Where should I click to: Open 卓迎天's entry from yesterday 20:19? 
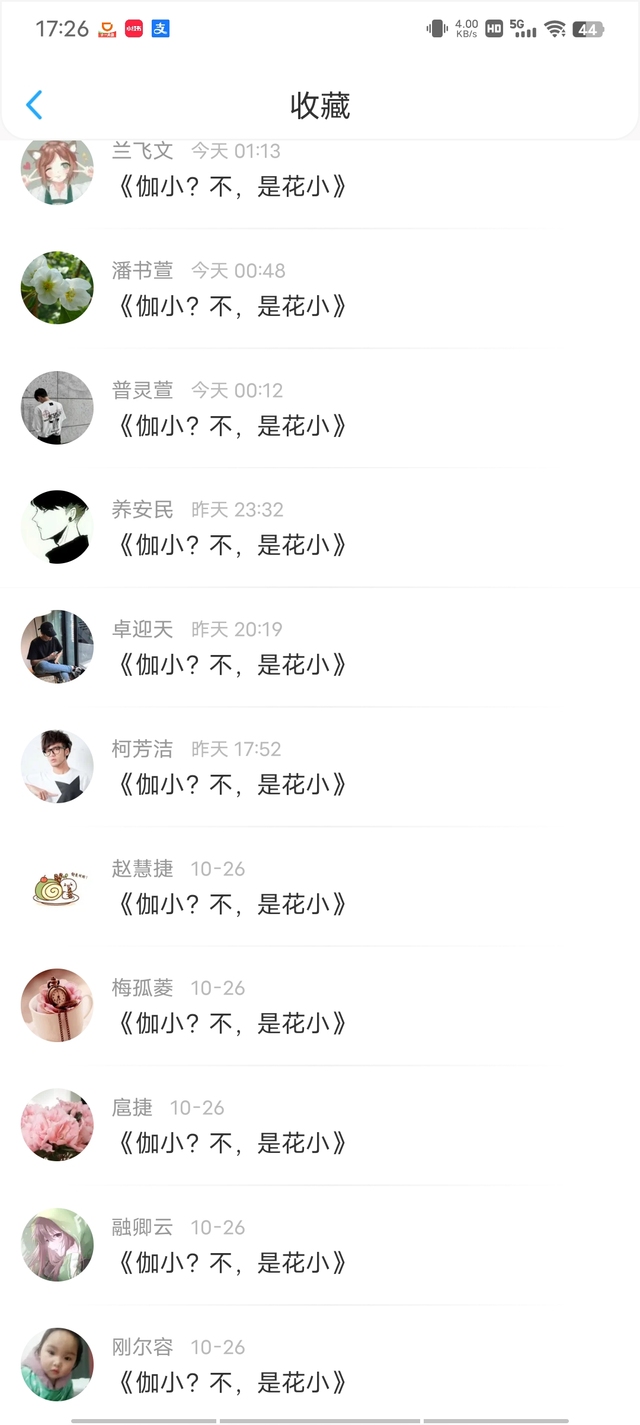pos(232,665)
